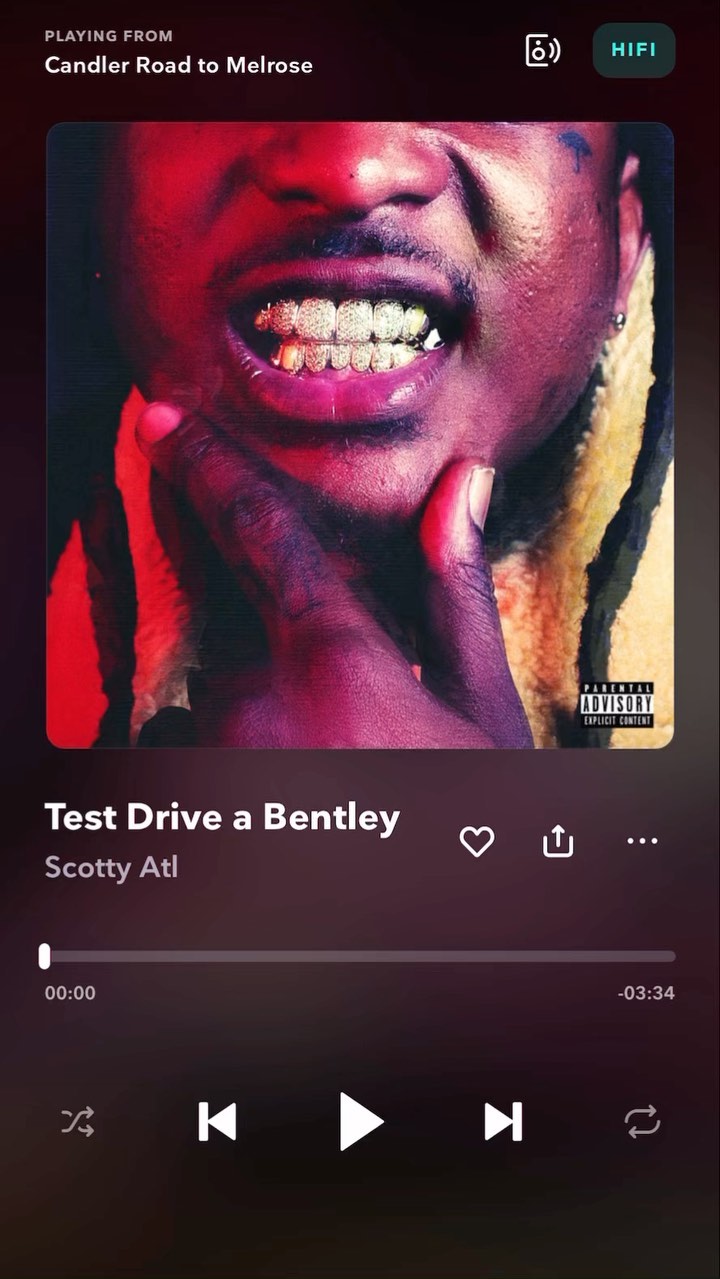This screenshot has height=1279, width=720.
Task: Open artist Scotty Atl
Action: click(x=111, y=867)
